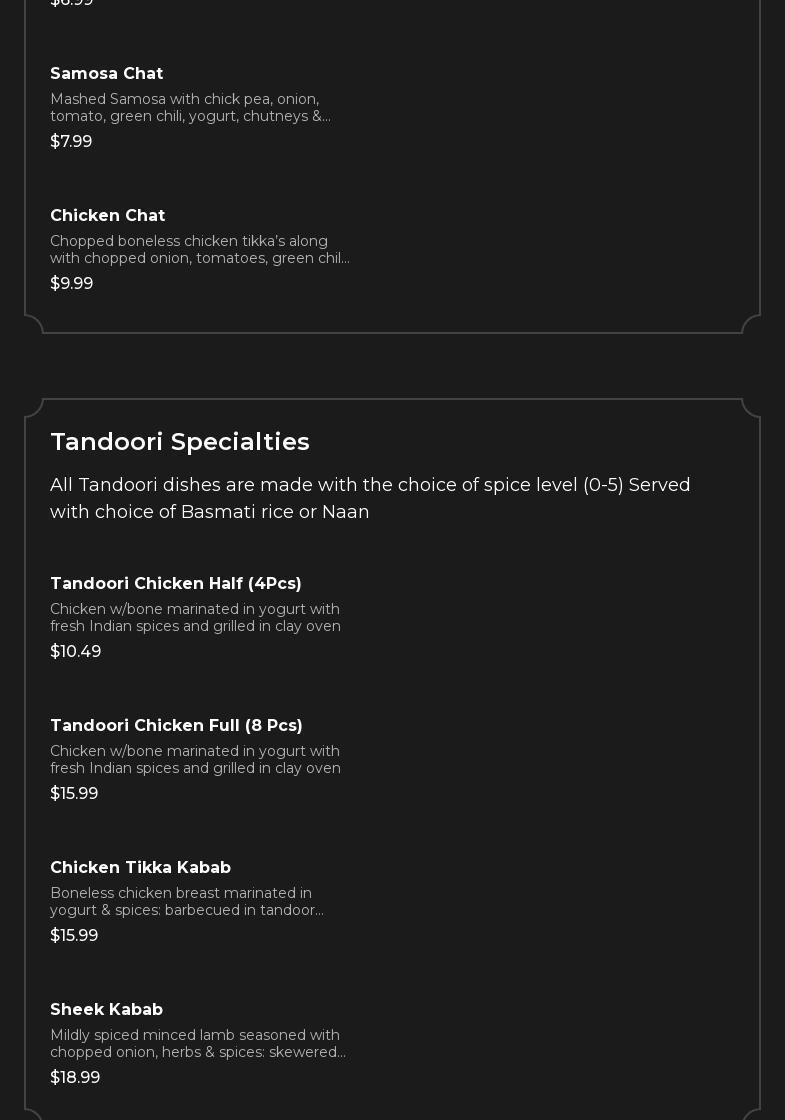
Task: Choose Tandoori Chicken Full (8 Pcs)
Action: pos(176,726)
